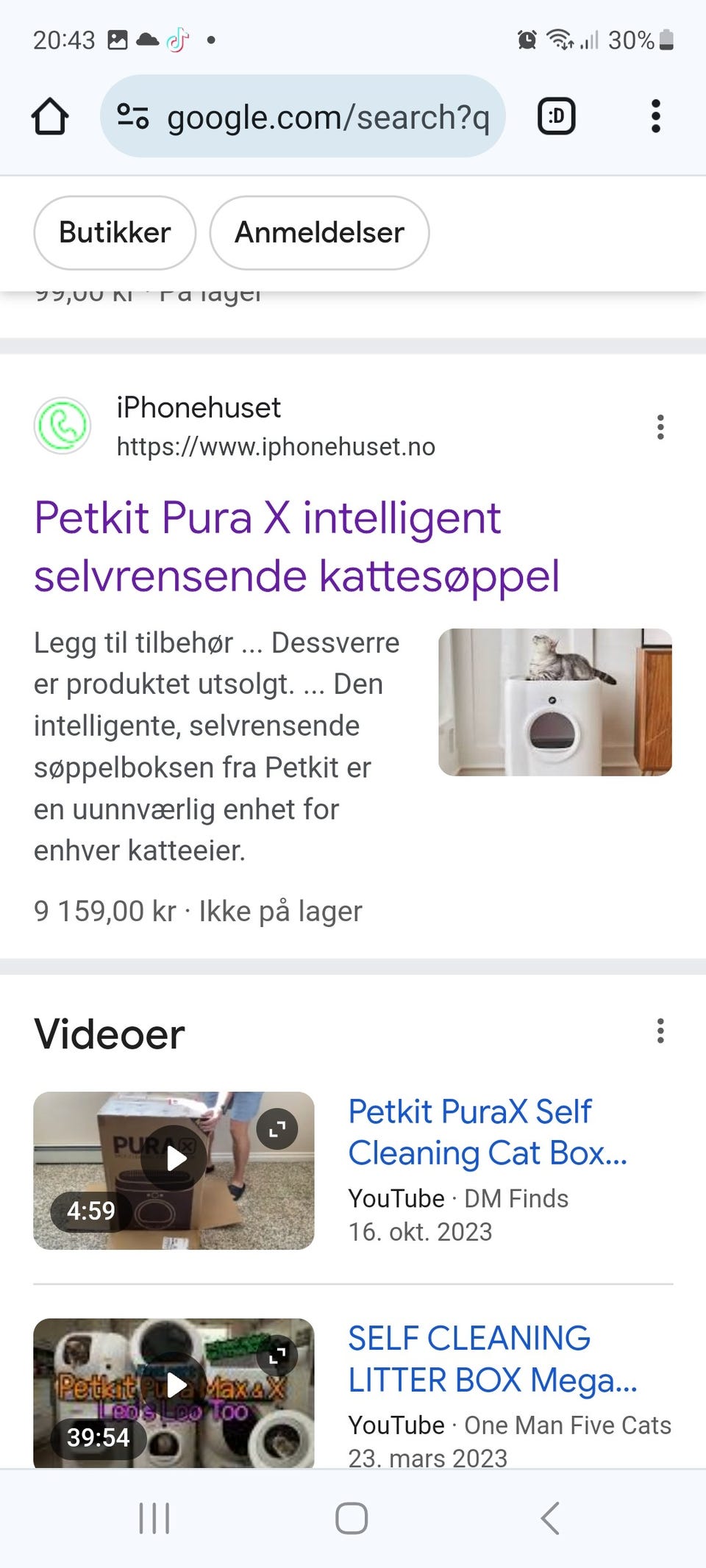Select the Butikker filter chip

coord(115,233)
